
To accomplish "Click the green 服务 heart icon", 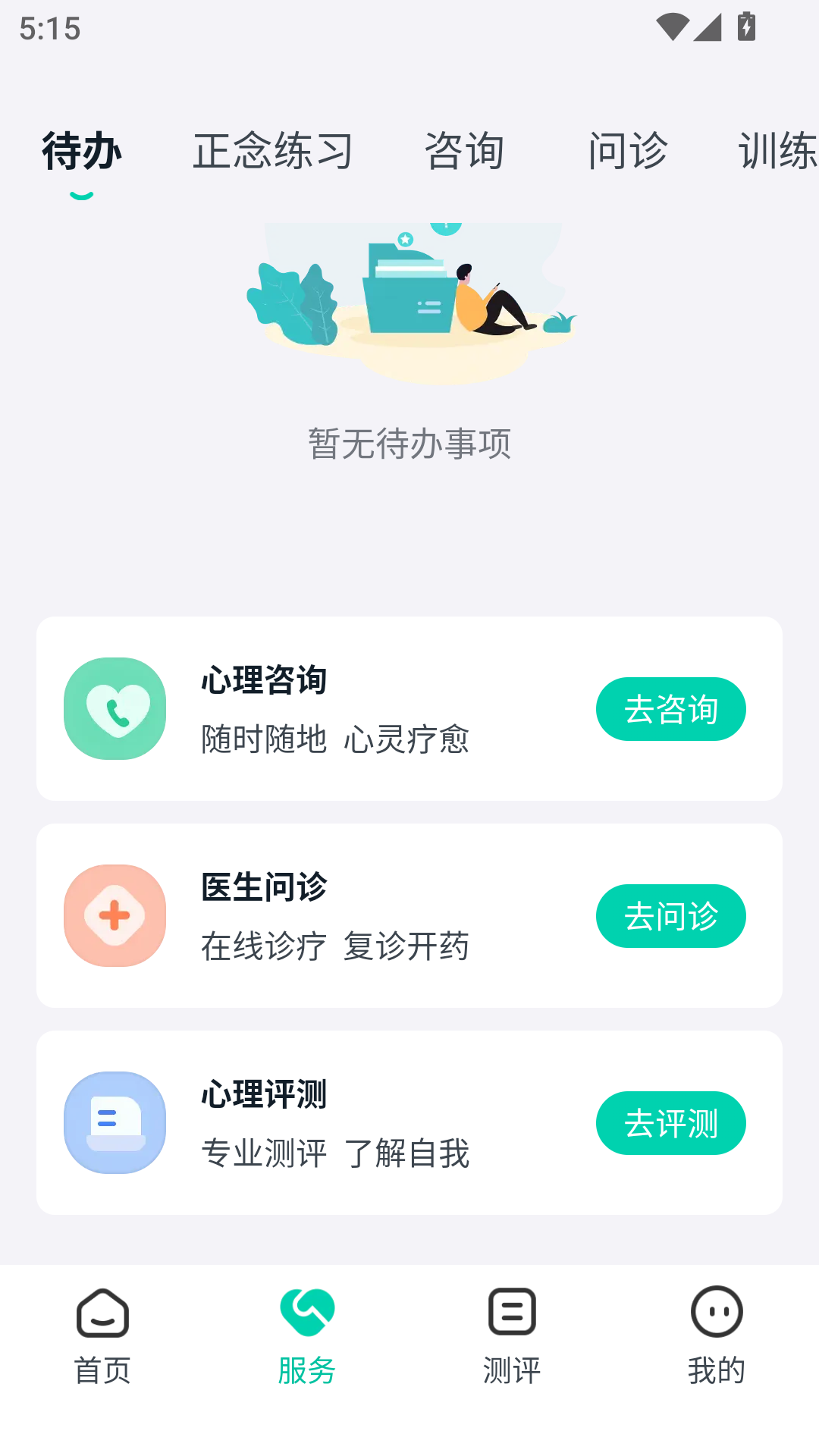I will coord(307,1311).
